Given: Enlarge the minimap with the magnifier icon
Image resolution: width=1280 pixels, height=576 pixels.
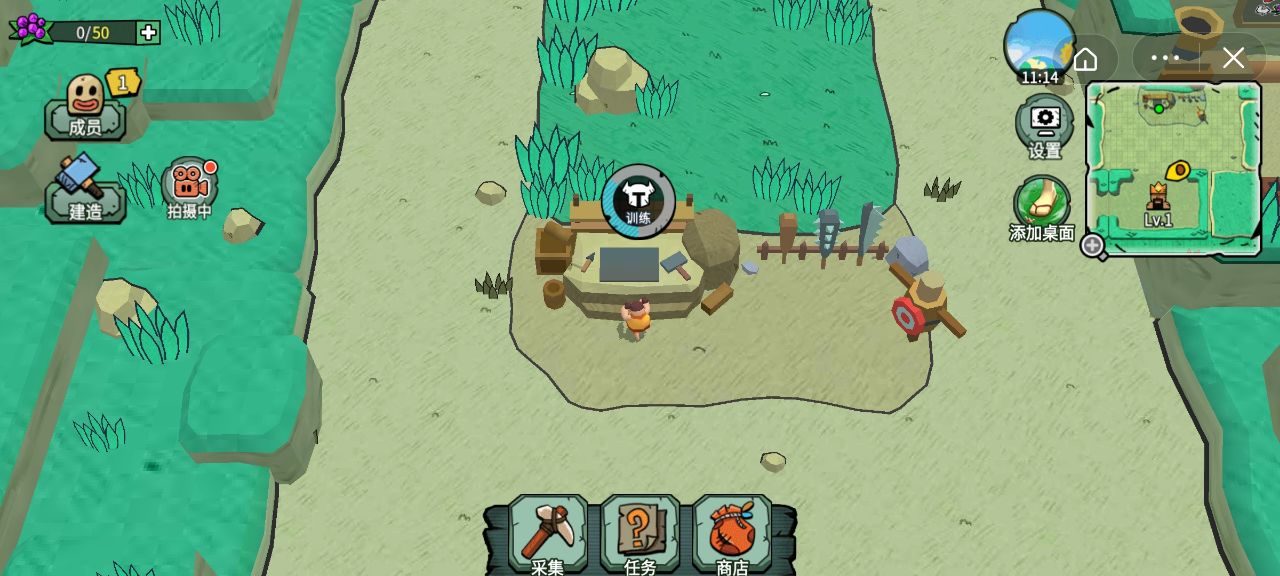Looking at the screenshot, I should [x=1093, y=244].
